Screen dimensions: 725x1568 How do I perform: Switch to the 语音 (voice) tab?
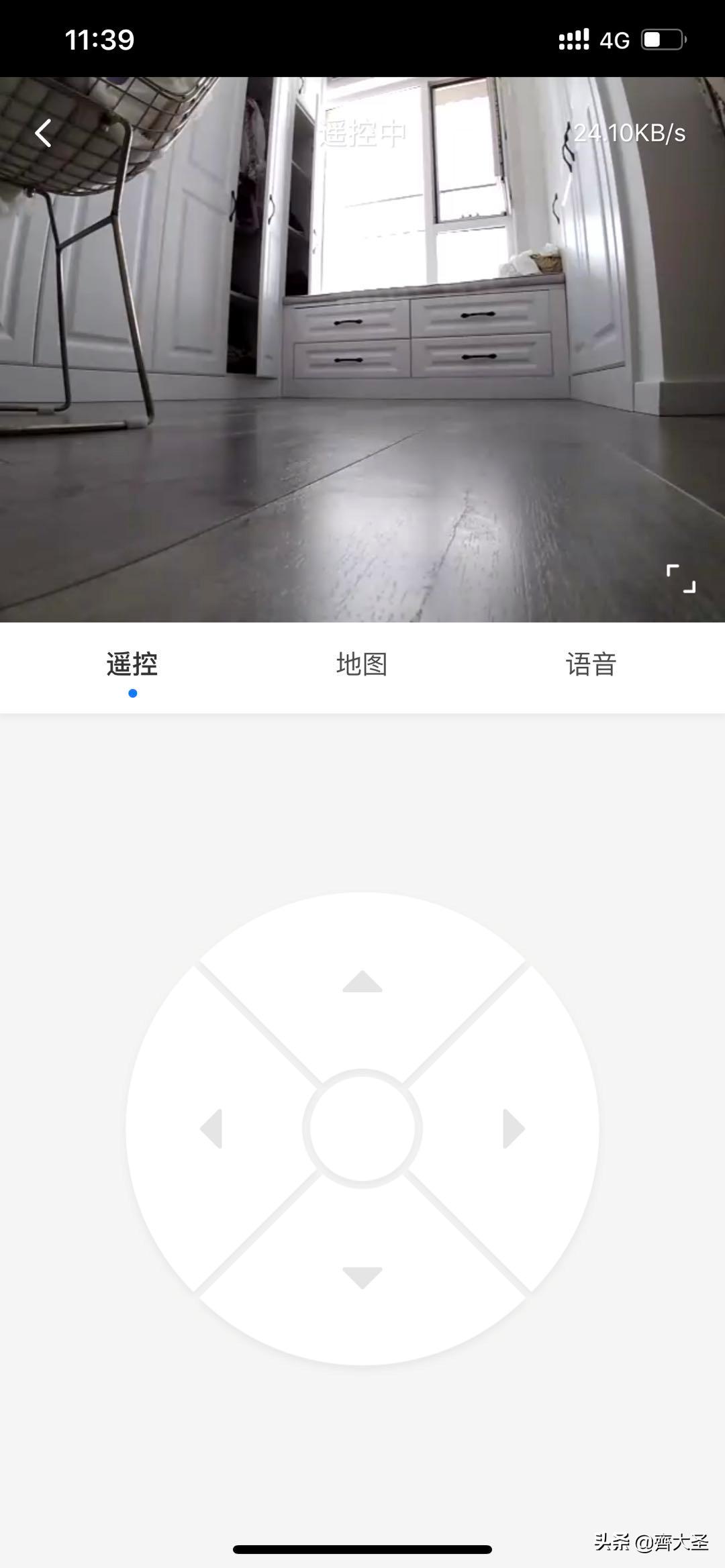click(x=590, y=665)
